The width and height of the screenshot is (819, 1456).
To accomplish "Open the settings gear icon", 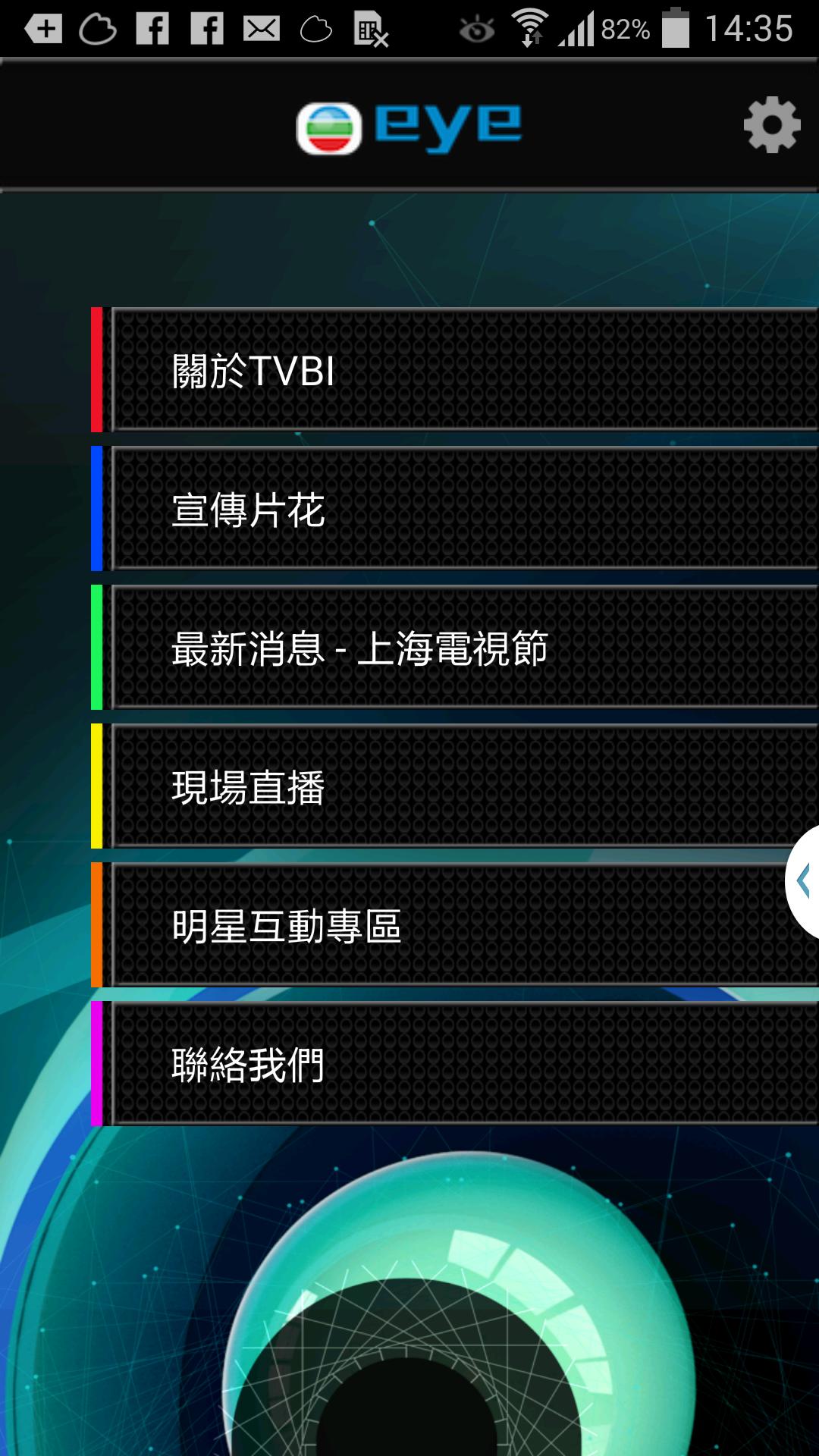I will click(771, 125).
